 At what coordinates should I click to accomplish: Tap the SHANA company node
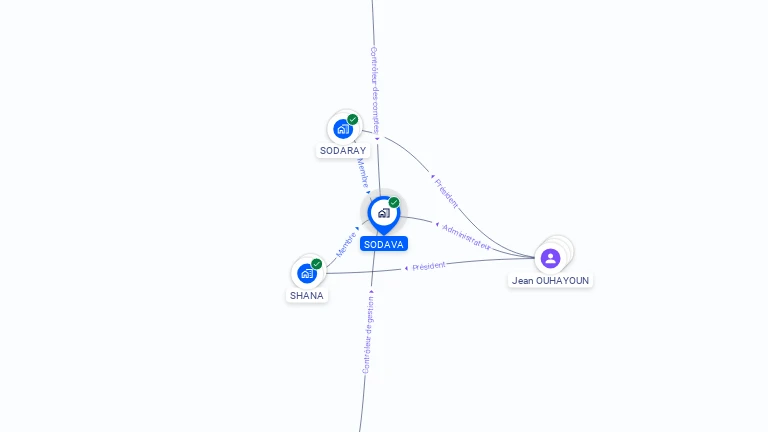pyautogui.click(x=307, y=272)
